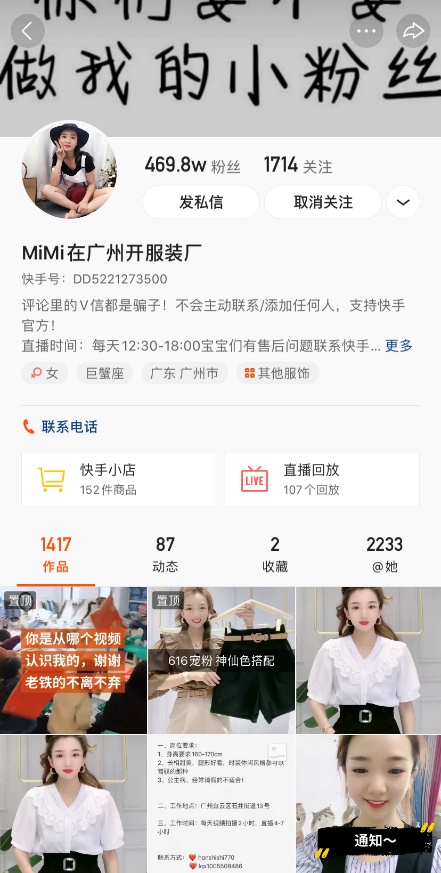
Task: Switch to the @她 tab
Action: [384, 555]
